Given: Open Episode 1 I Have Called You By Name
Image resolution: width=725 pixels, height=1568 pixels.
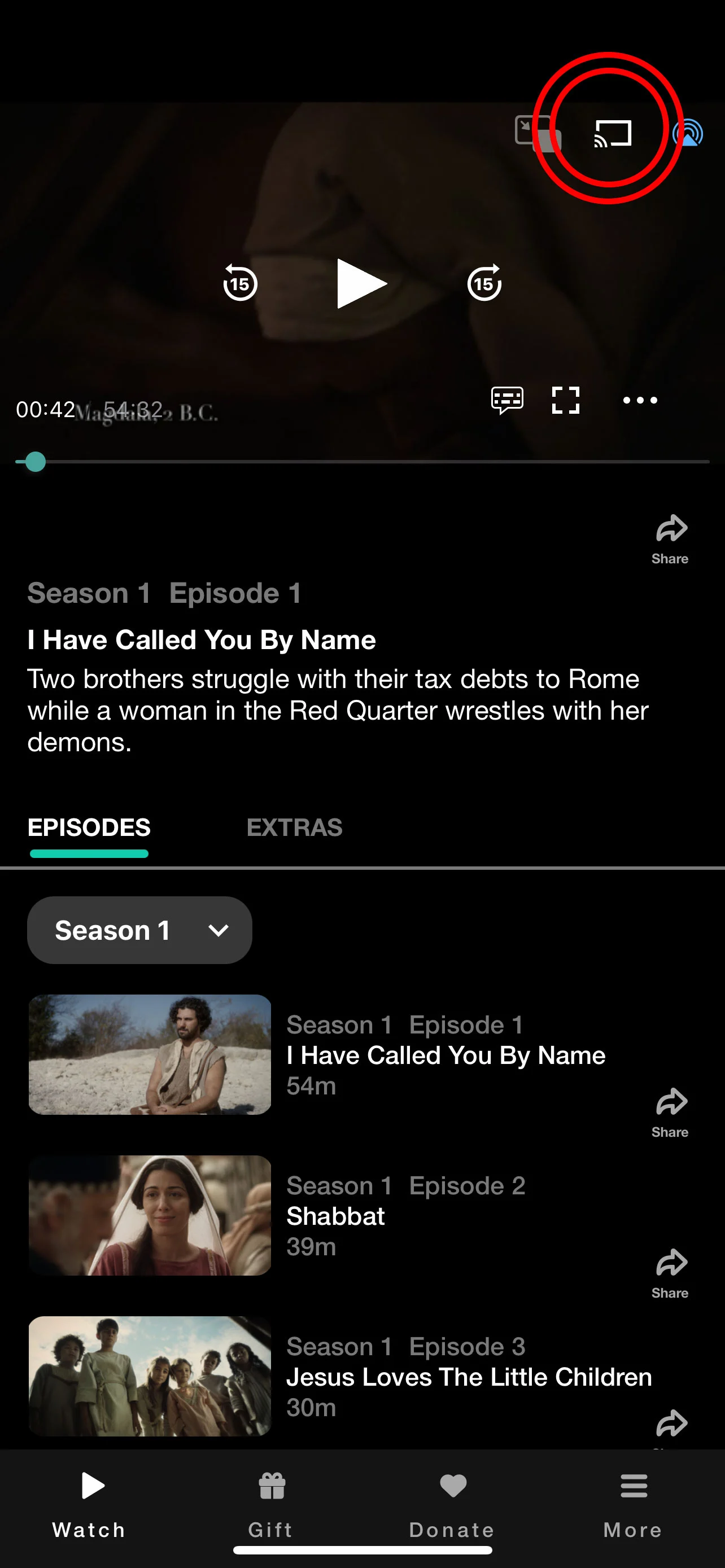Looking at the screenshot, I should pos(446,1055).
